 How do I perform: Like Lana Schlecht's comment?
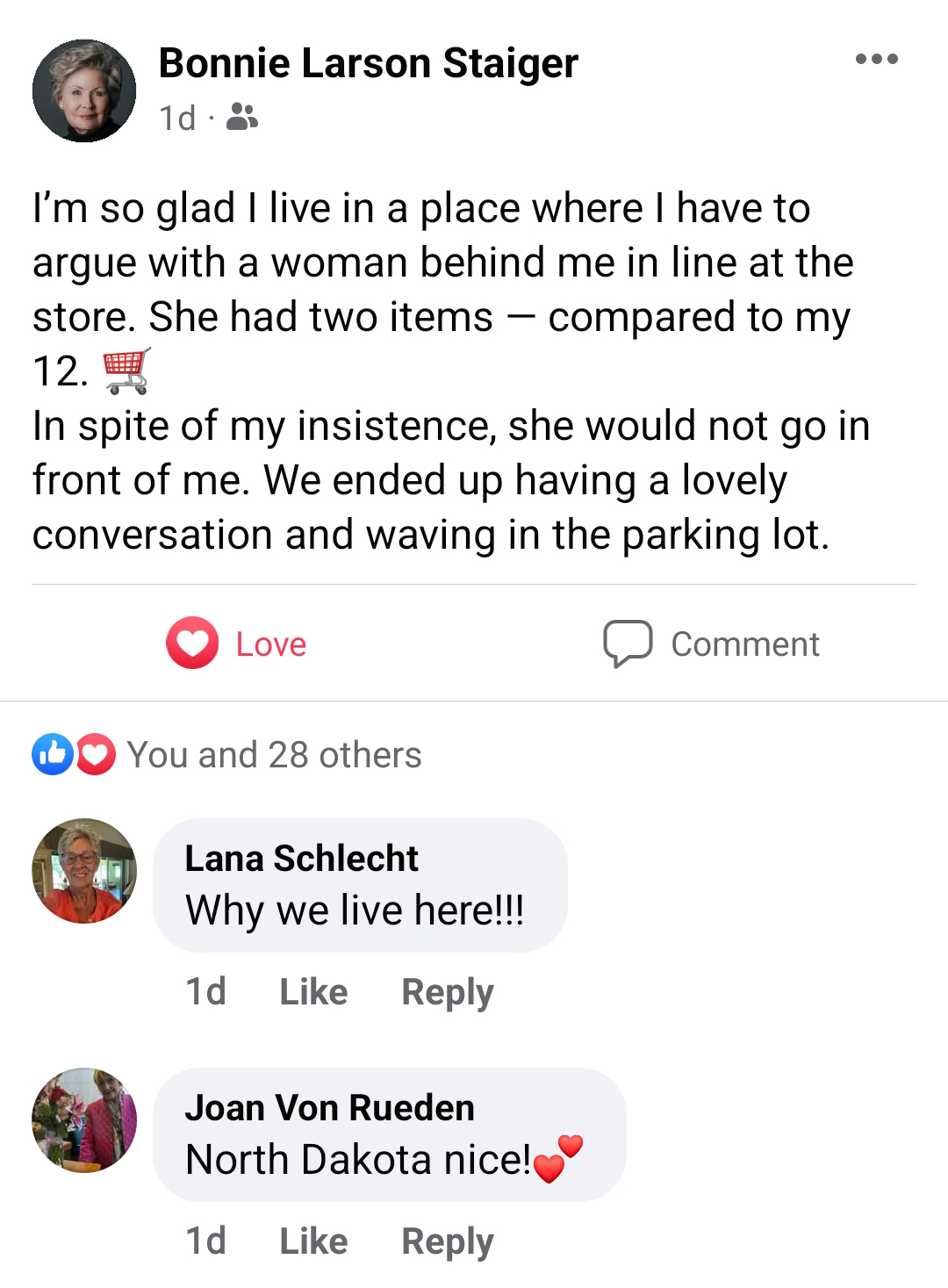coord(313,991)
